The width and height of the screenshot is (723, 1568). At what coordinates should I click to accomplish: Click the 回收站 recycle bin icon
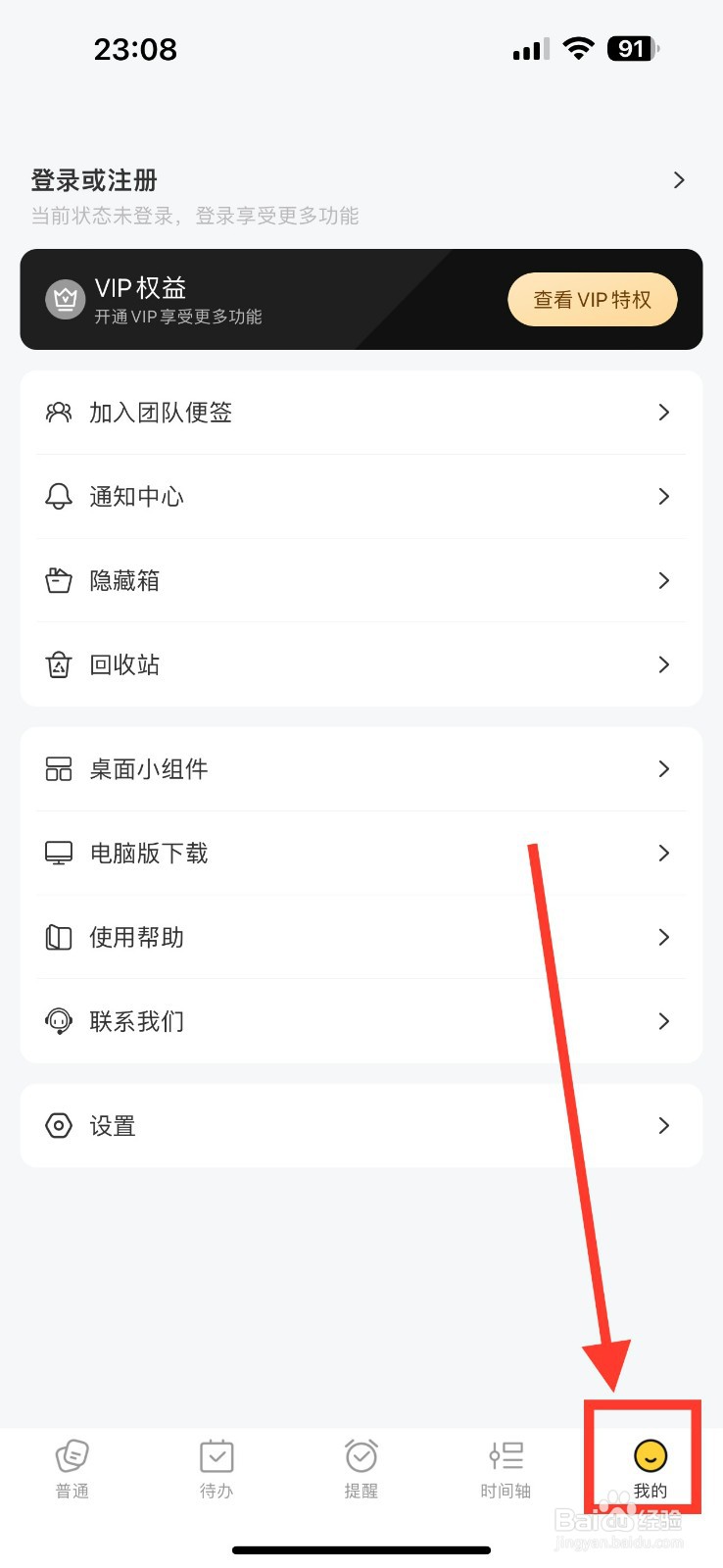click(59, 664)
